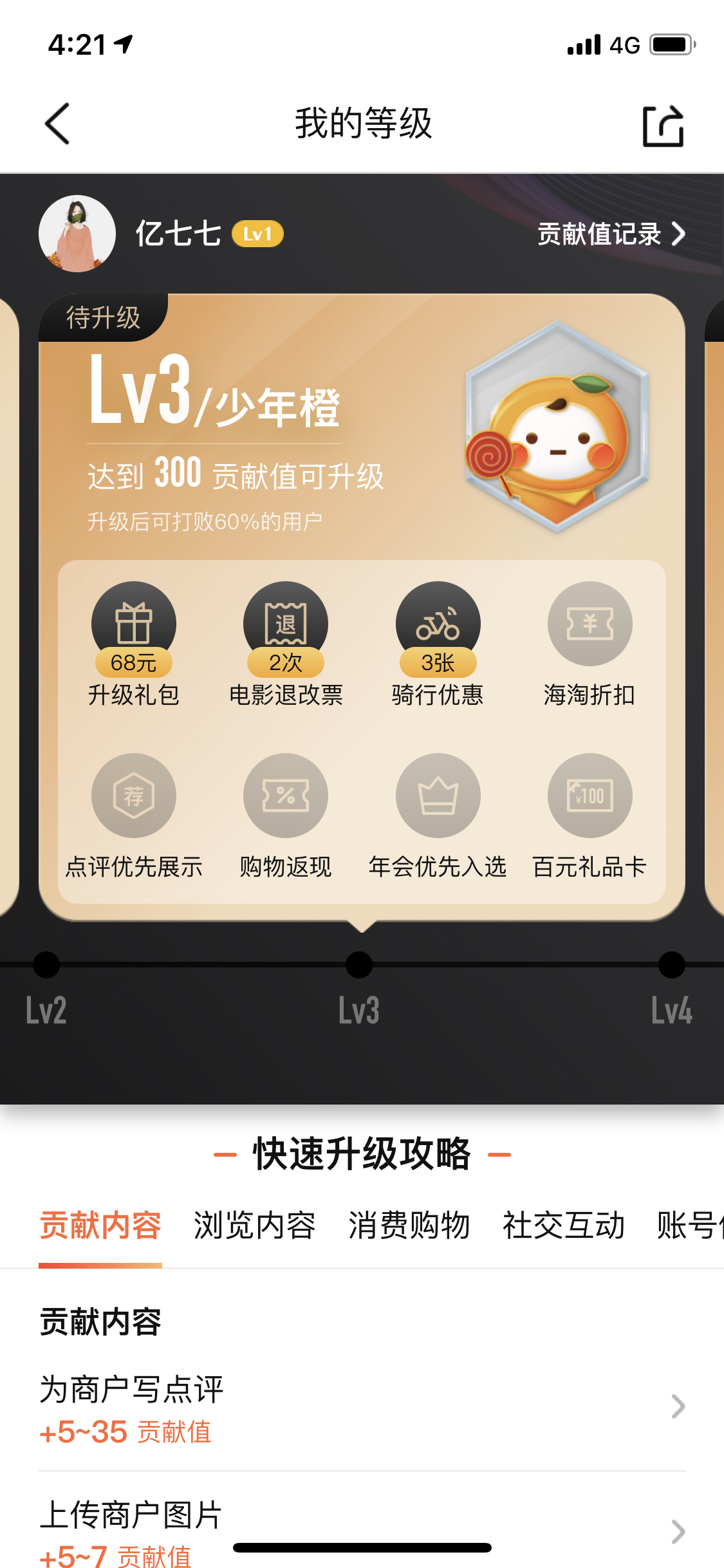Image resolution: width=724 pixels, height=1568 pixels.
Task: Open 贡献值记录 history
Action: point(611,234)
